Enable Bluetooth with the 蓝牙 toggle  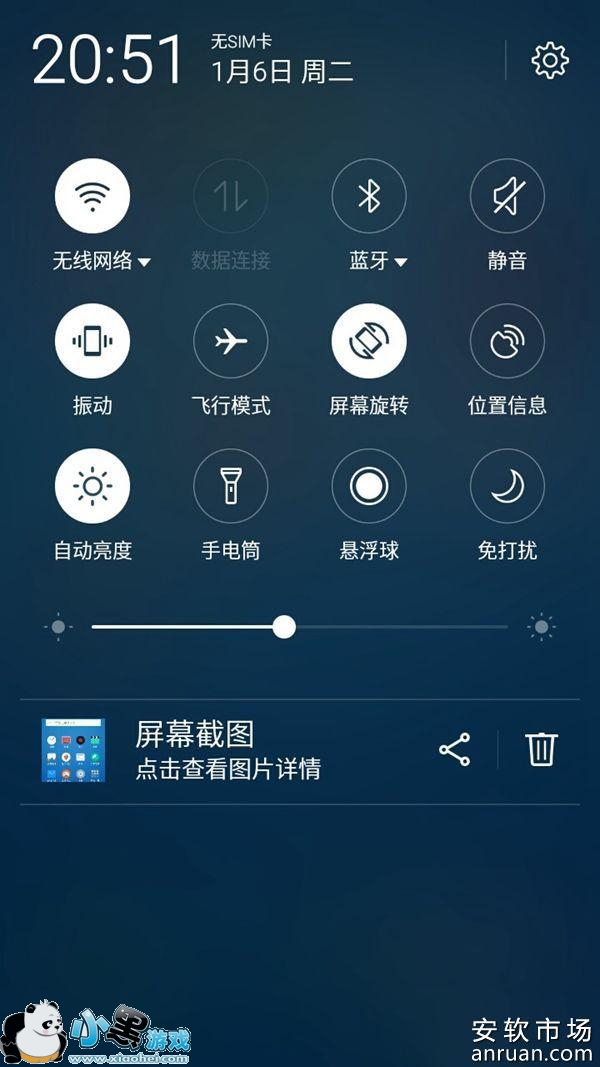tap(369, 196)
